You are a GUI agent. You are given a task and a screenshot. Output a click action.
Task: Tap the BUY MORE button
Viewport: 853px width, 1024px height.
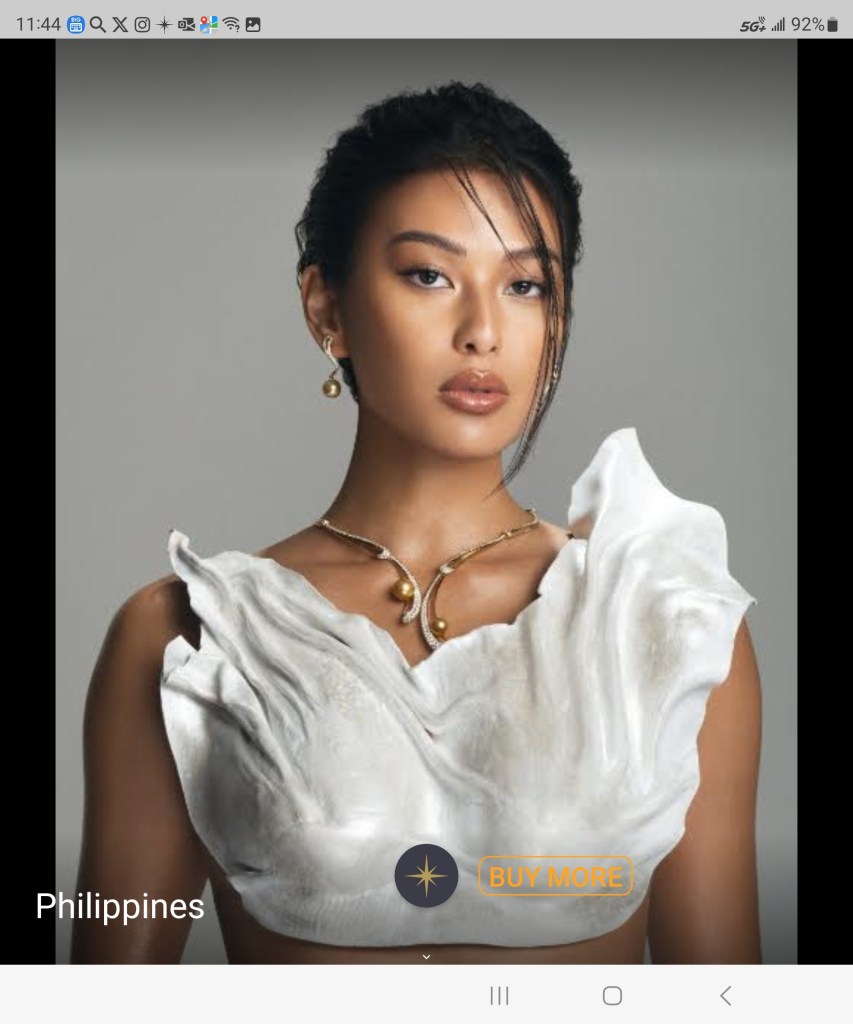[x=555, y=877]
